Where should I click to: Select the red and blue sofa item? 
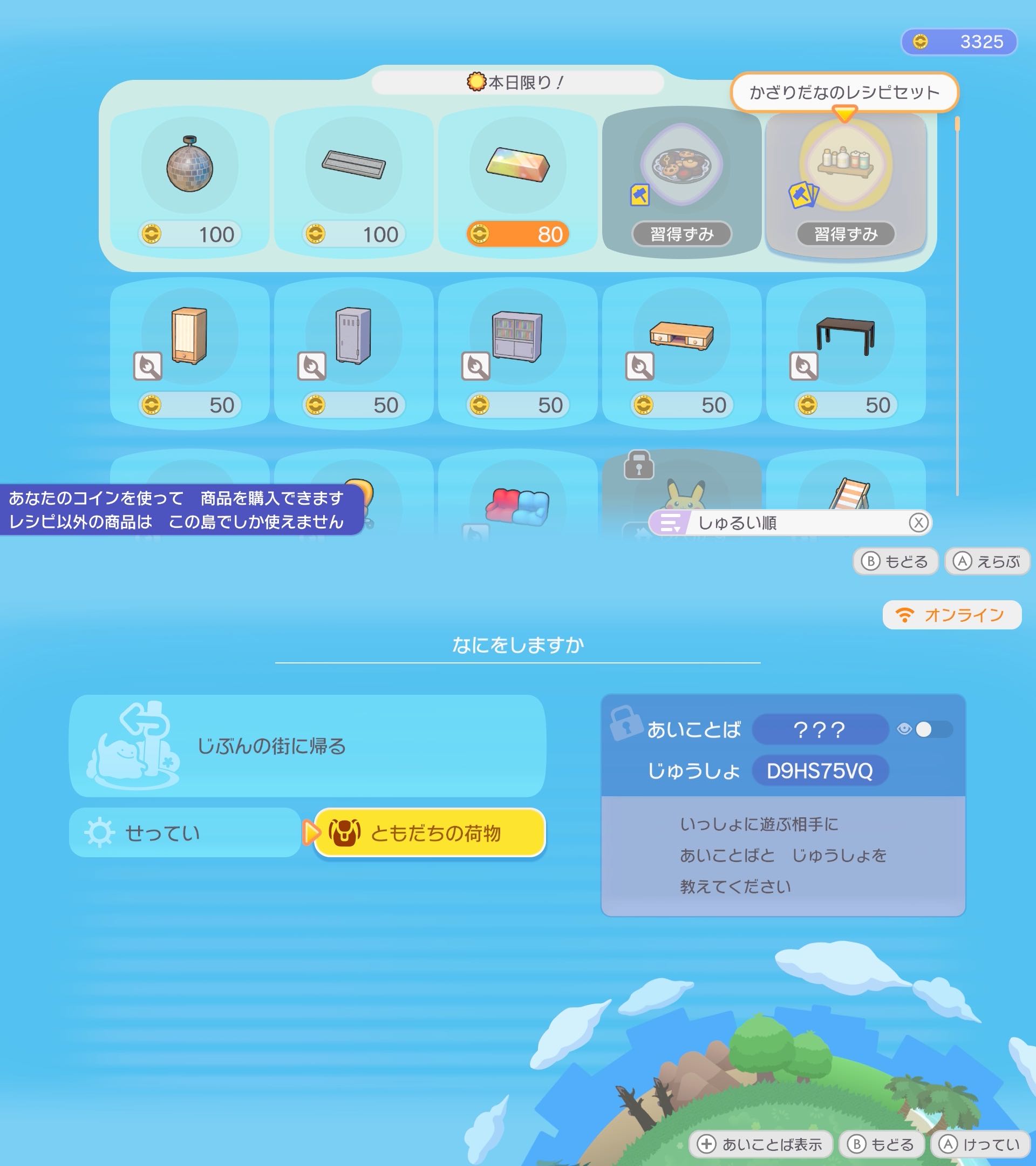pos(517,505)
